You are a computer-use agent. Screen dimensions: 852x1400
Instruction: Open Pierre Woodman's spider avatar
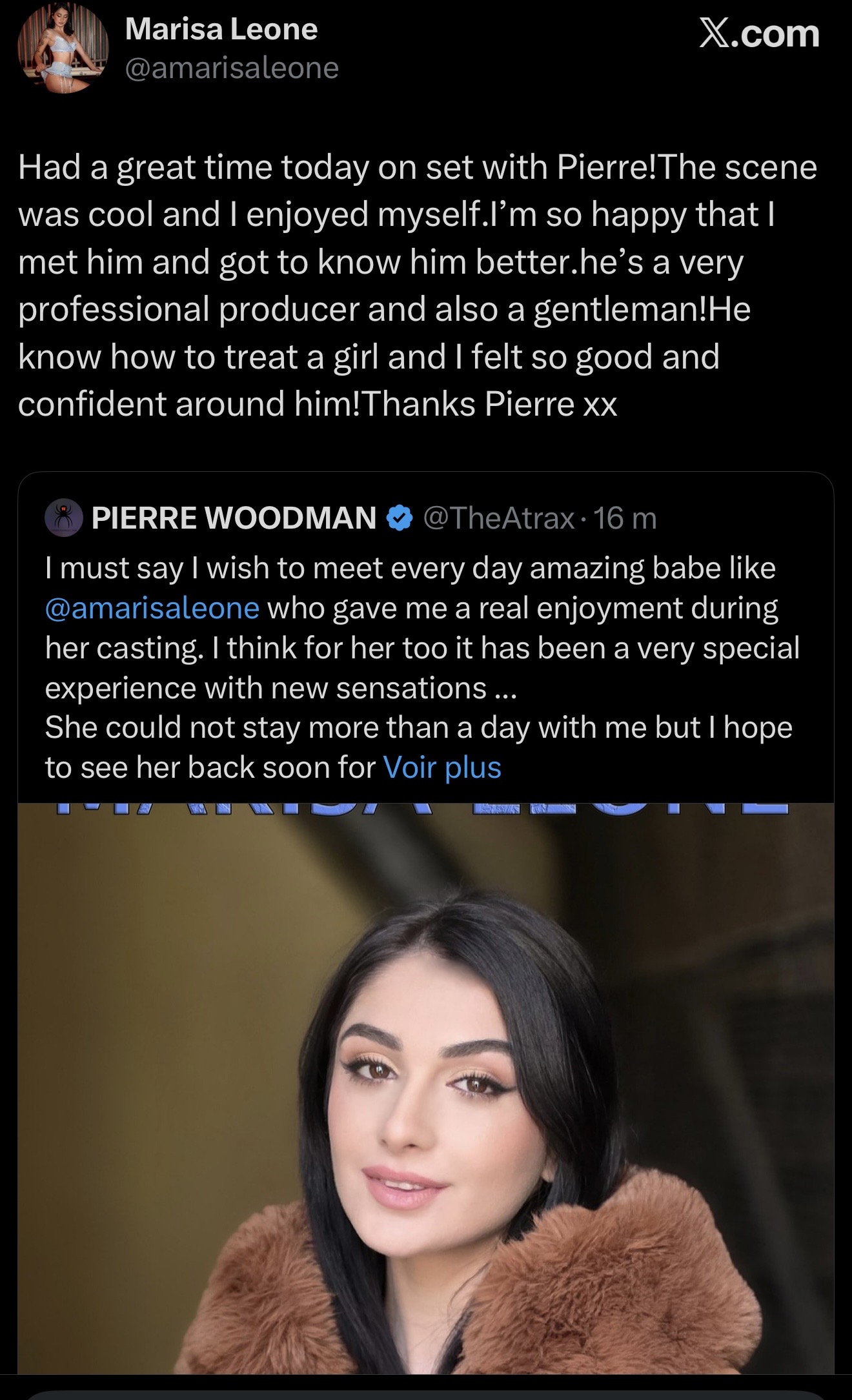click(63, 518)
